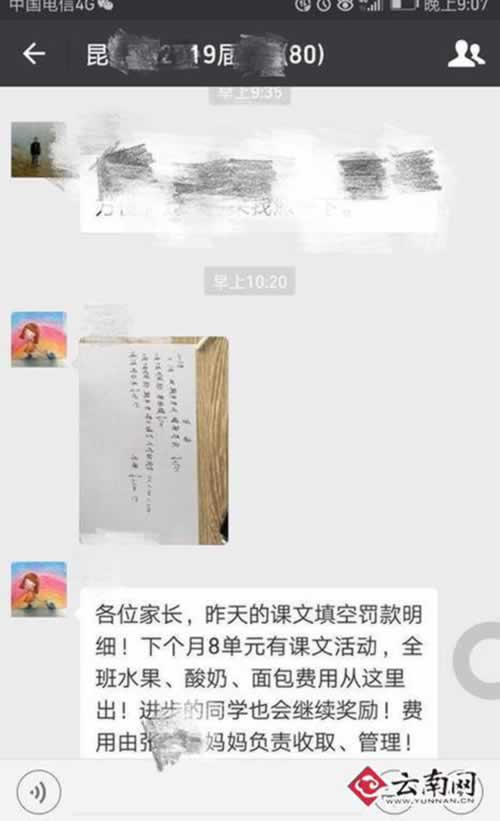Screen dimensions: 500x821
Task: Tap the avatar beside the 各位家长 message
Action: pyautogui.click(x=39, y=589)
